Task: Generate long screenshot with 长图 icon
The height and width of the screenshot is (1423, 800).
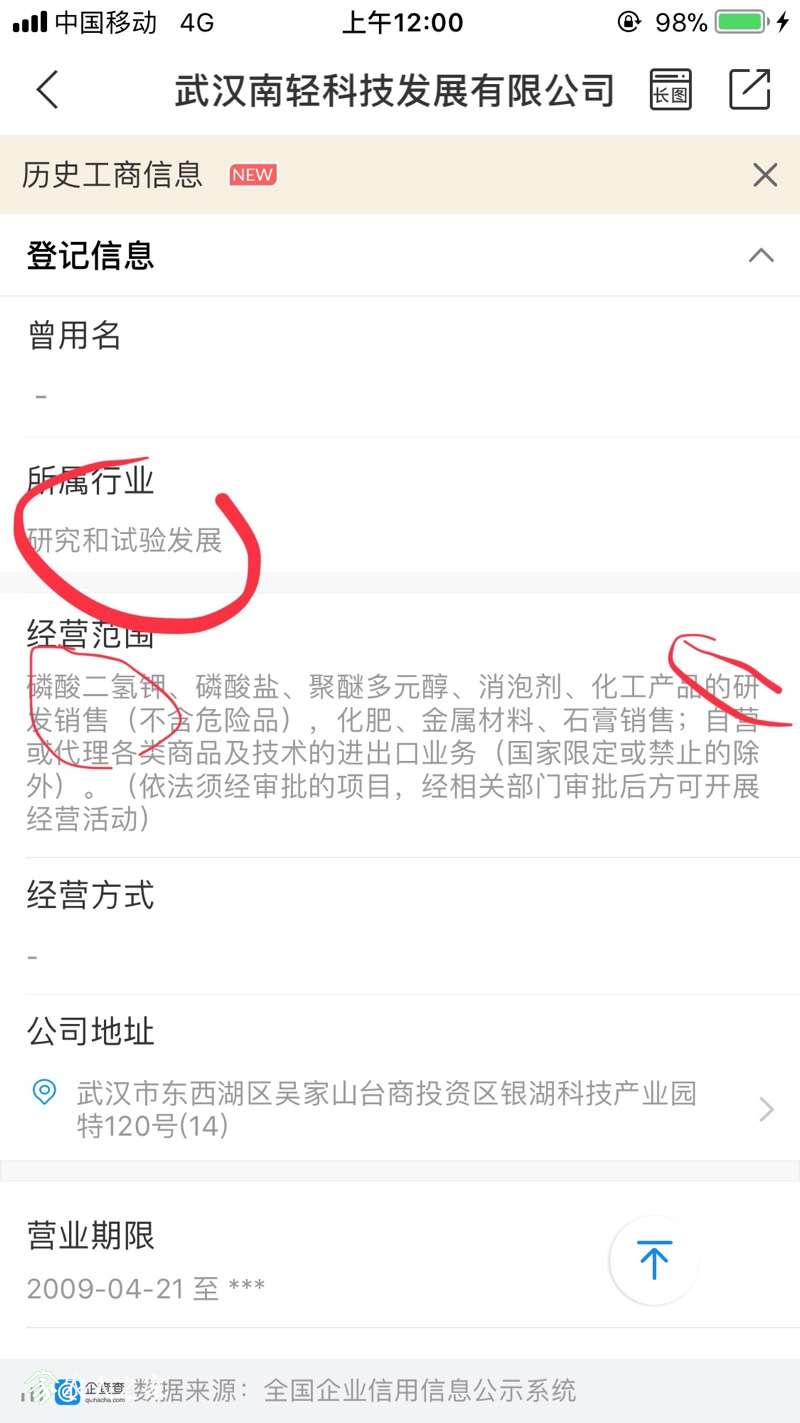Action: point(670,90)
